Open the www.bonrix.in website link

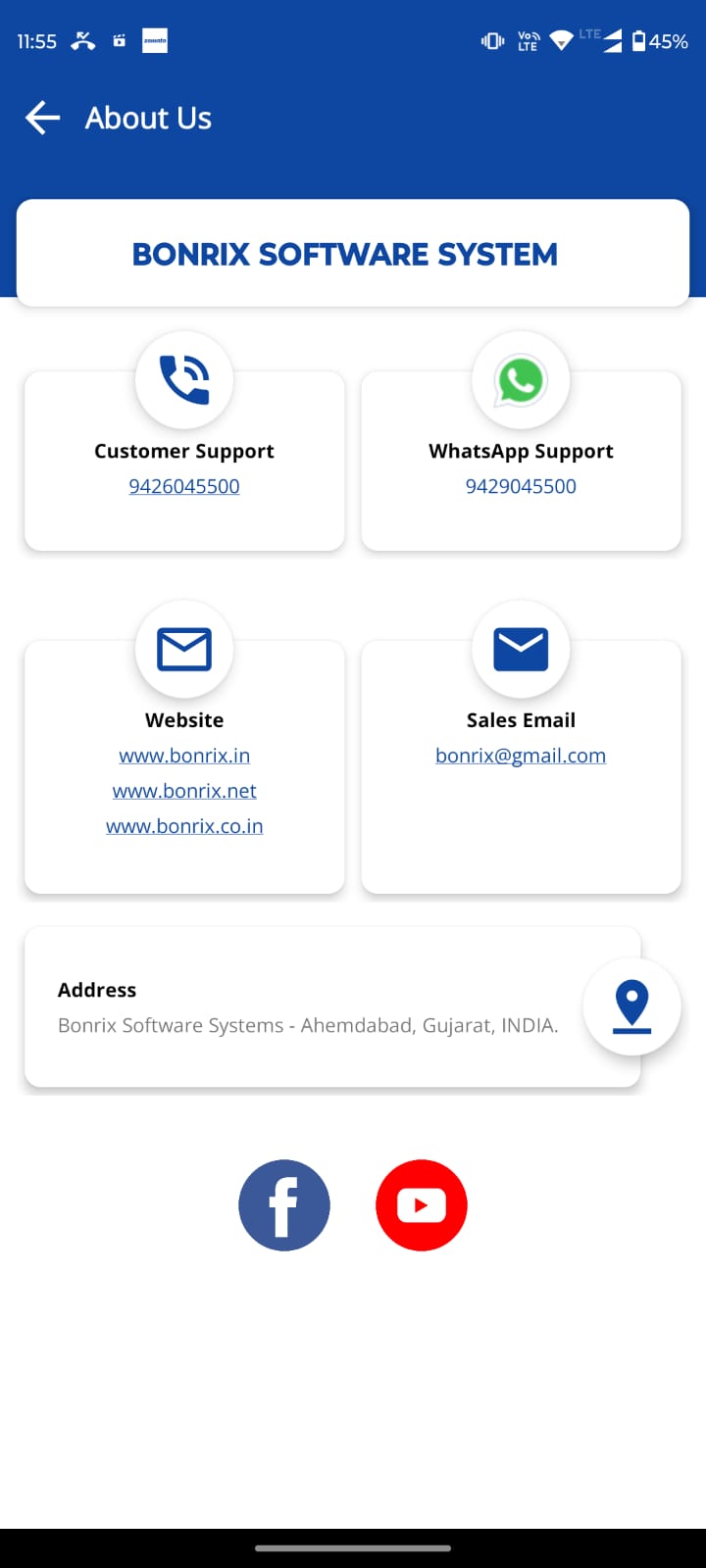(x=184, y=756)
